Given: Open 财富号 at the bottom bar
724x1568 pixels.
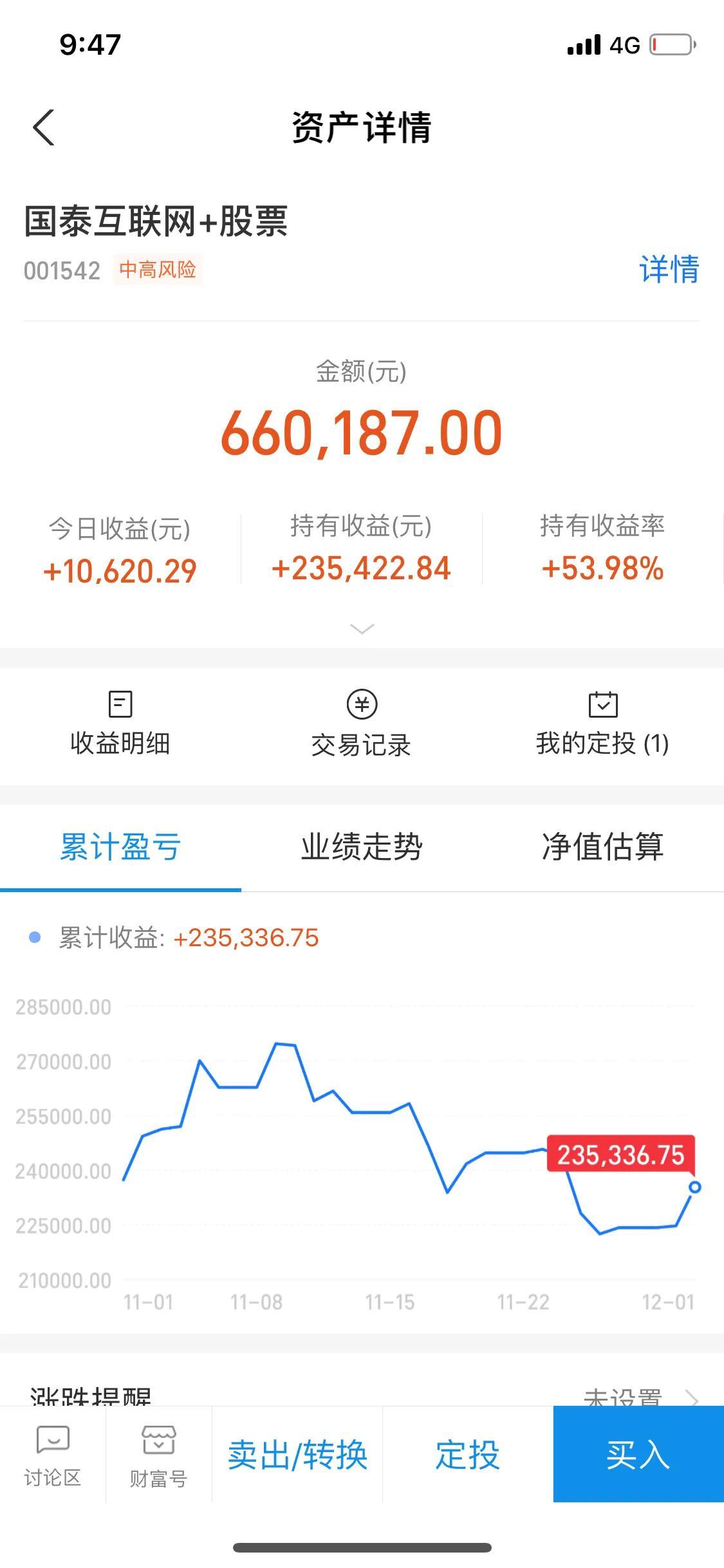Looking at the screenshot, I should click(158, 1455).
